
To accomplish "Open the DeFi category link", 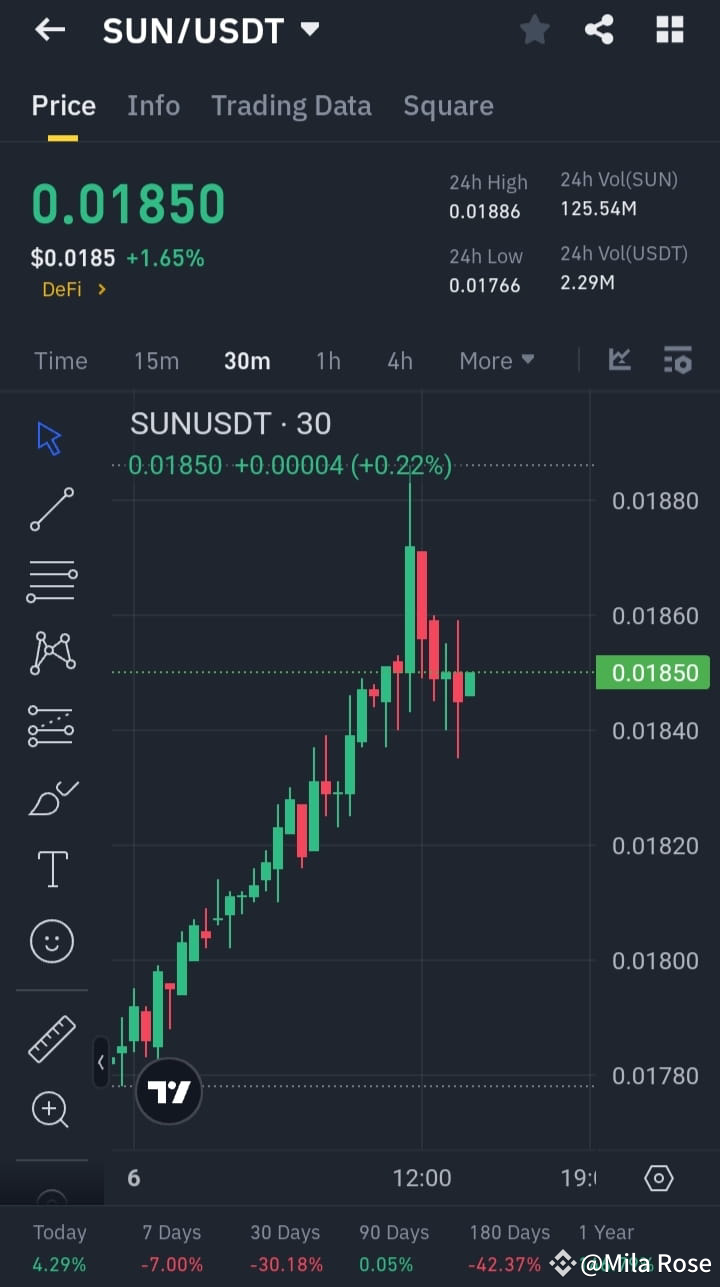I will pyautogui.click(x=72, y=289).
